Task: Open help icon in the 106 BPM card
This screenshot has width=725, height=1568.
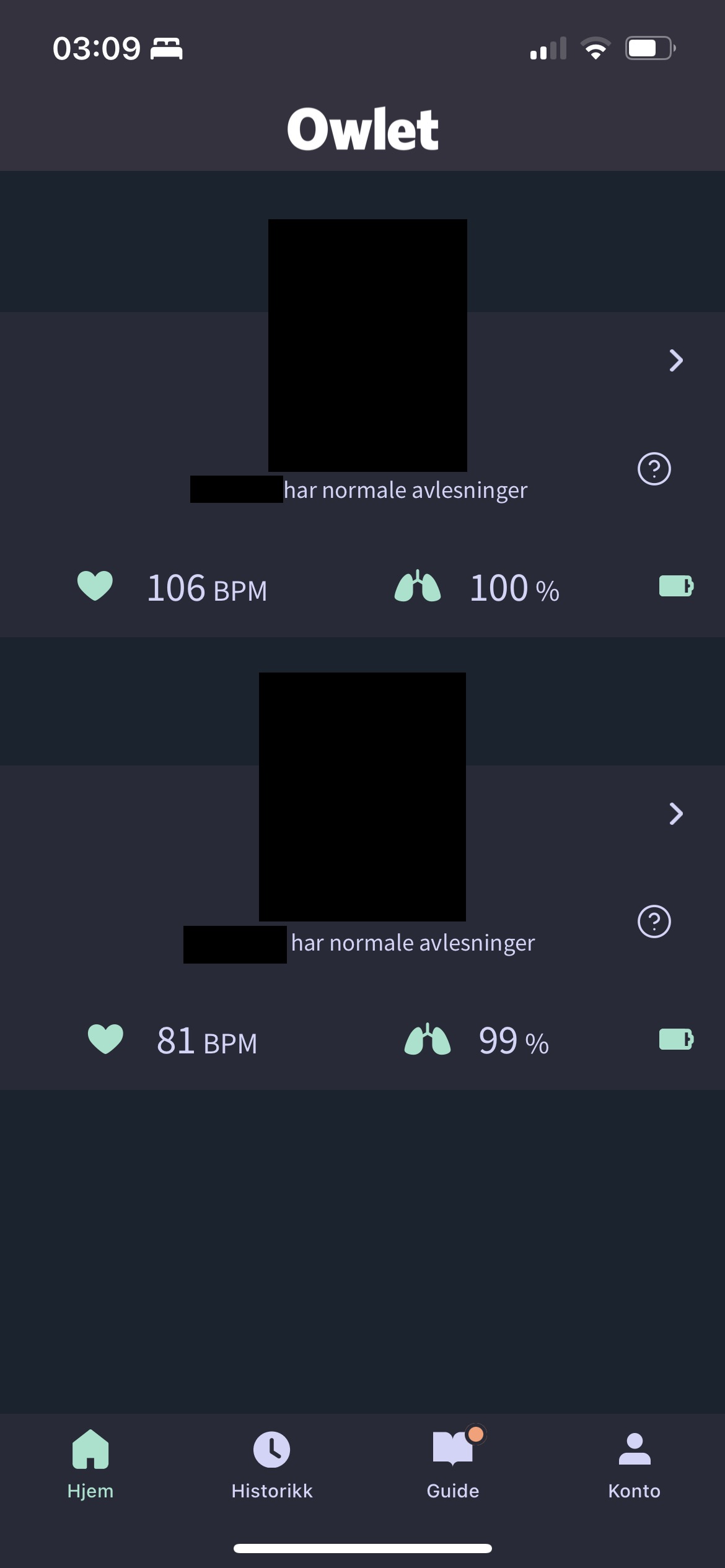Action: (654, 469)
